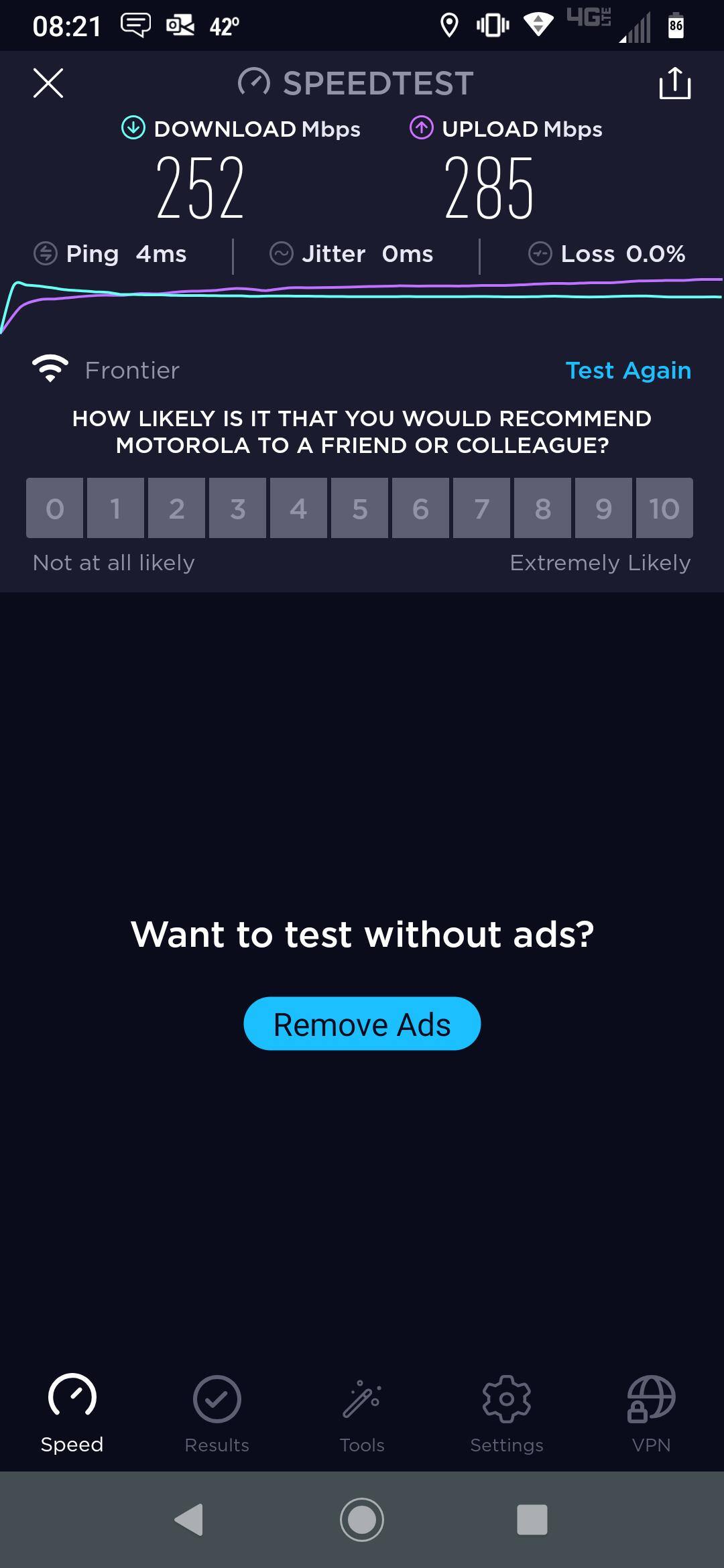The width and height of the screenshot is (724, 1568).
Task: Click the speed graph line area
Action: pyautogui.click(x=362, y=295)
